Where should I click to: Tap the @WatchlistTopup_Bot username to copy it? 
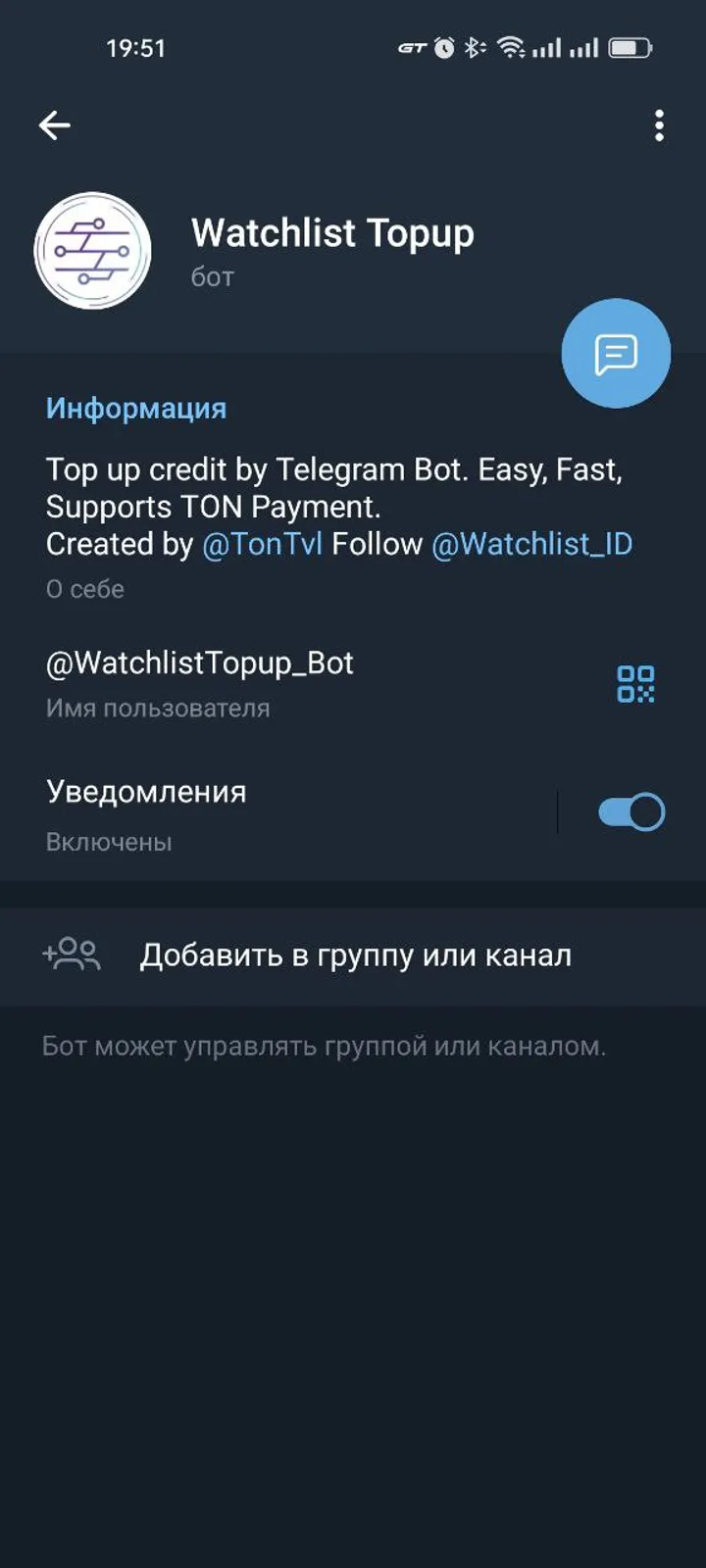click(199, 662)
